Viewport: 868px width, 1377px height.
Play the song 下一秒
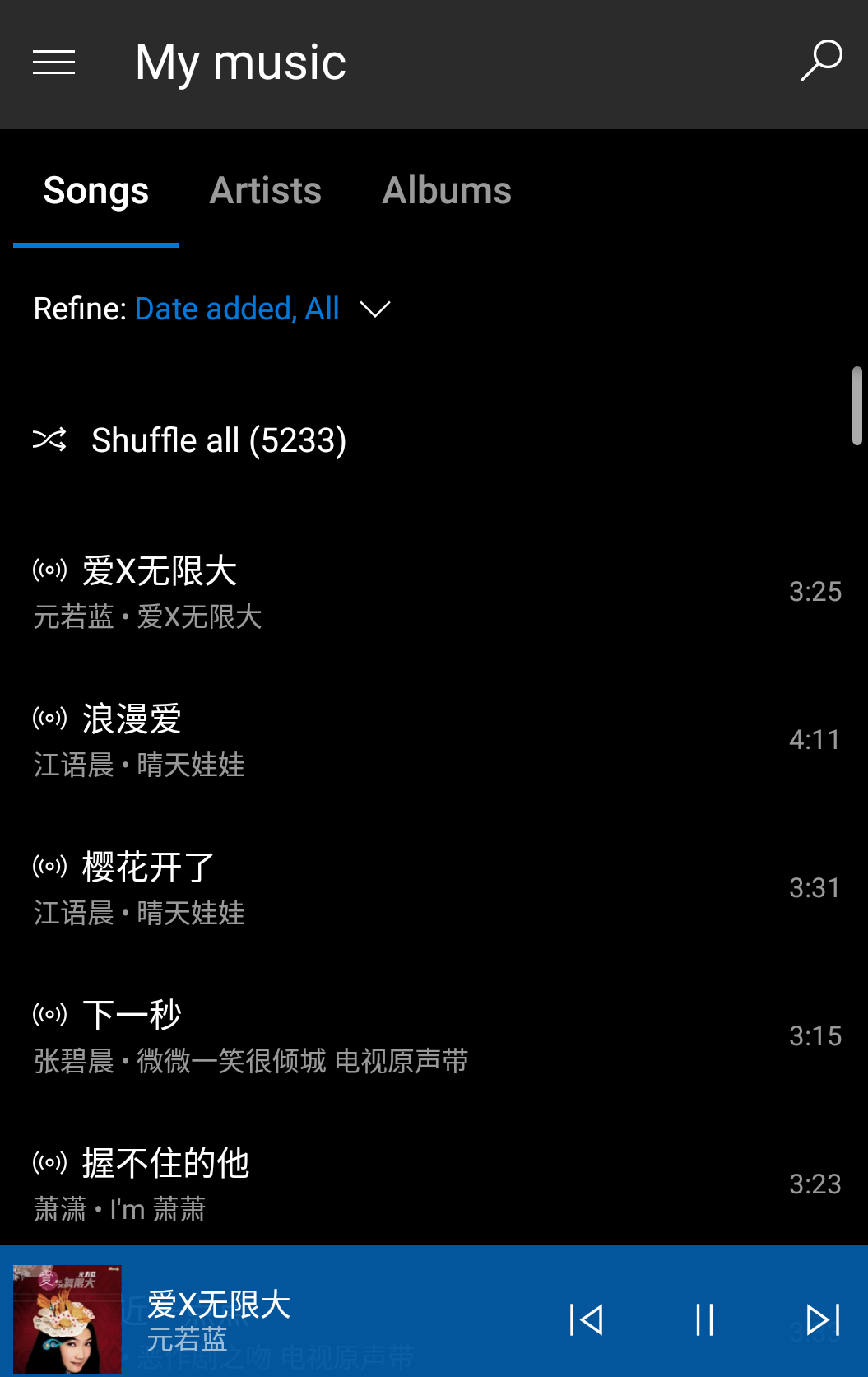point(132,1016)
